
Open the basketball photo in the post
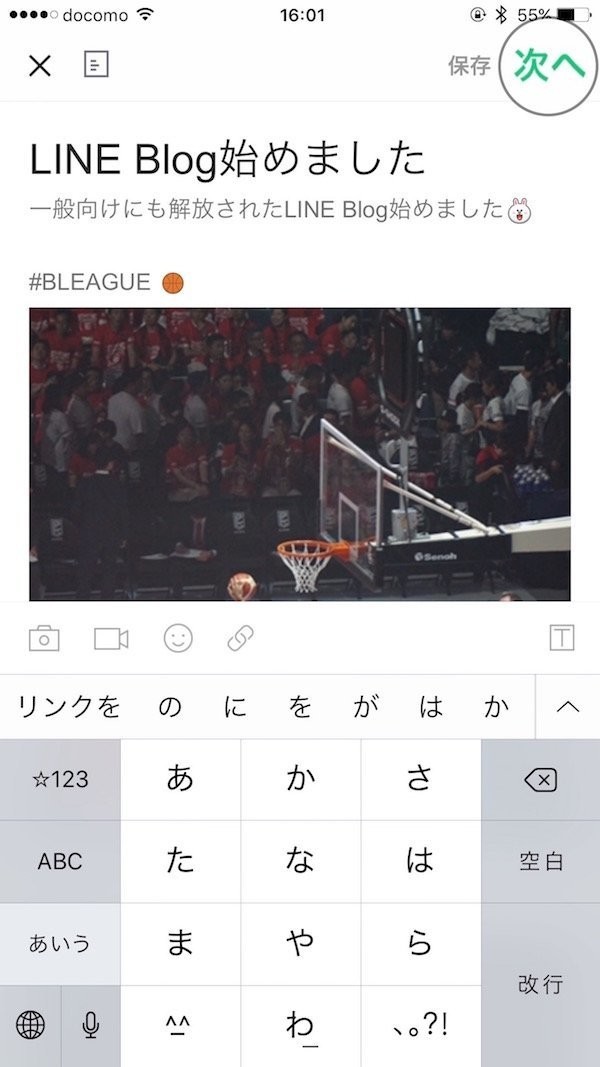(300, 454)
